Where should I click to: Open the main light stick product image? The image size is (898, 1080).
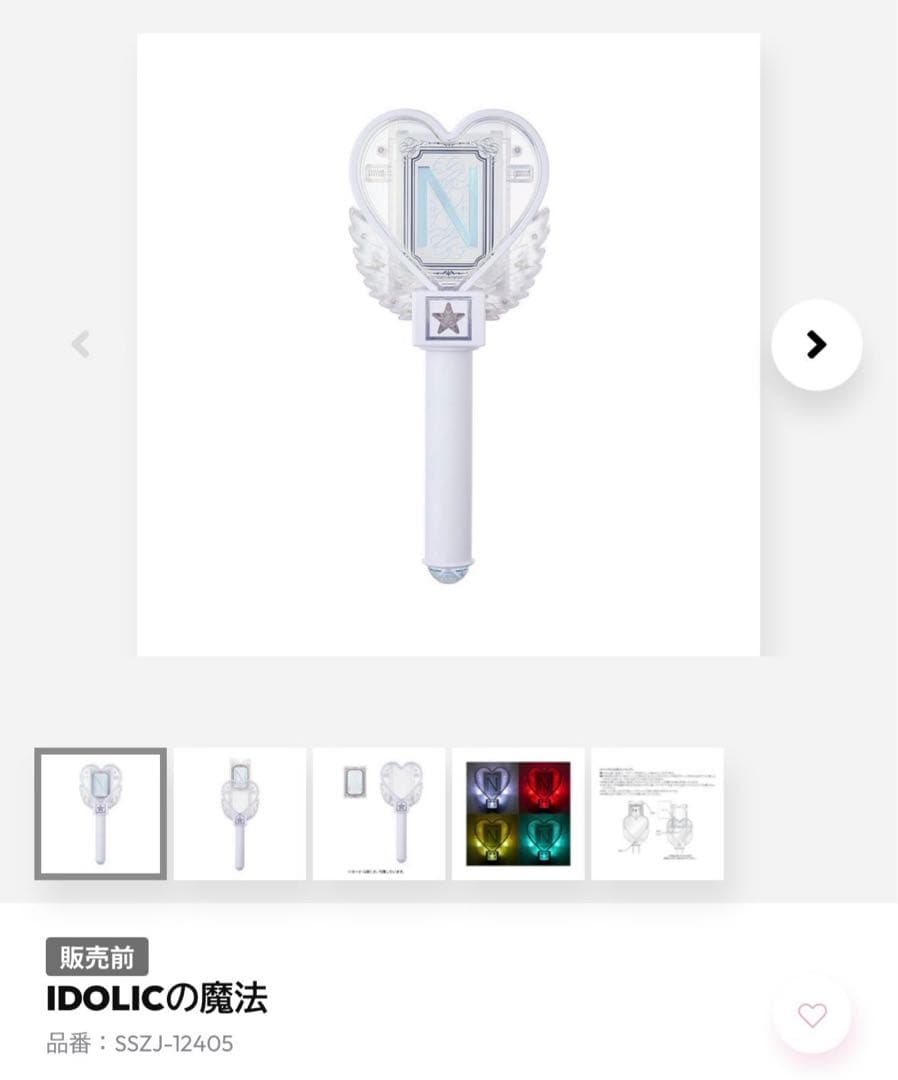(x=448, y=345)
